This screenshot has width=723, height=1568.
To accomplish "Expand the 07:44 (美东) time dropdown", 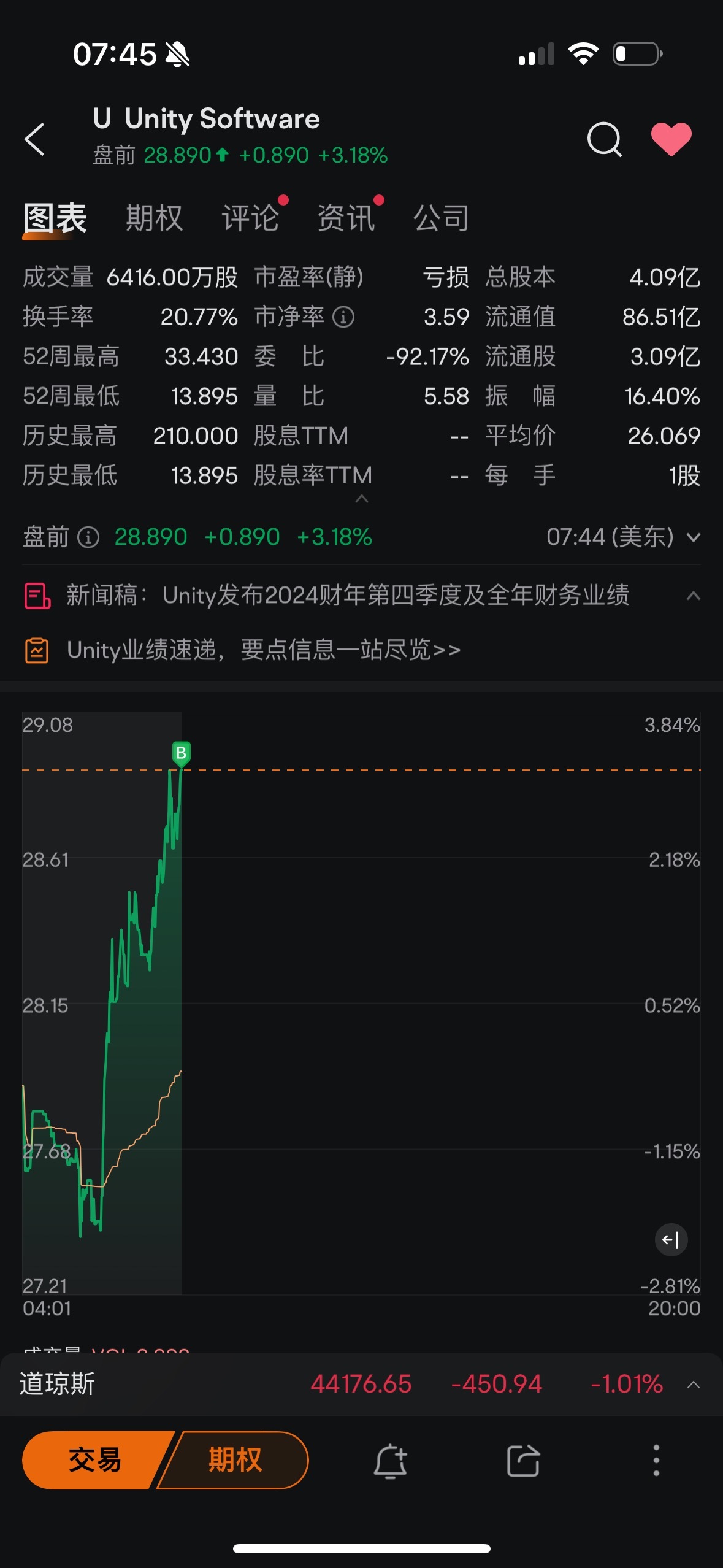I will tap(623, 537).
